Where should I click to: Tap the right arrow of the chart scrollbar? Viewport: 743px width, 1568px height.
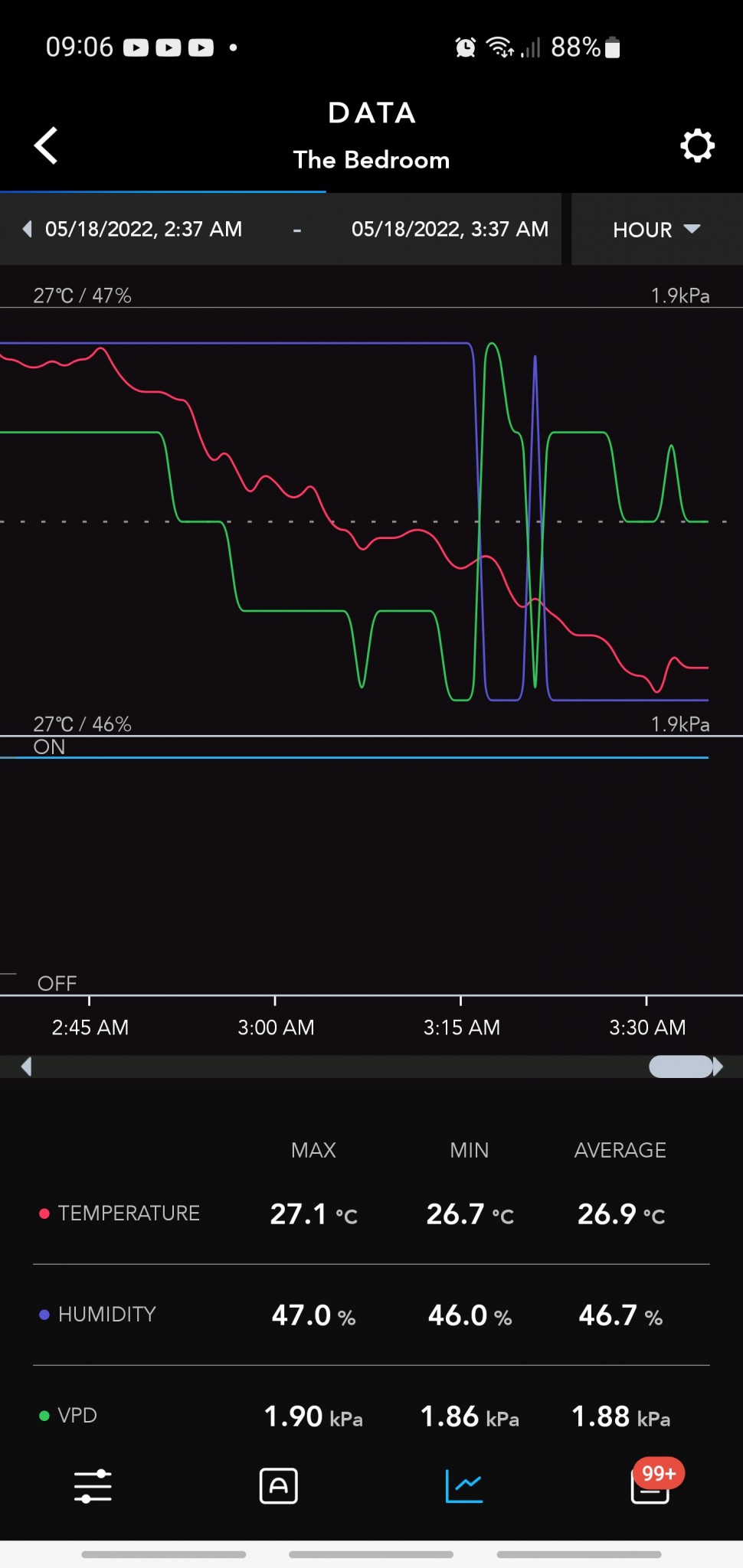(718, 1067)
